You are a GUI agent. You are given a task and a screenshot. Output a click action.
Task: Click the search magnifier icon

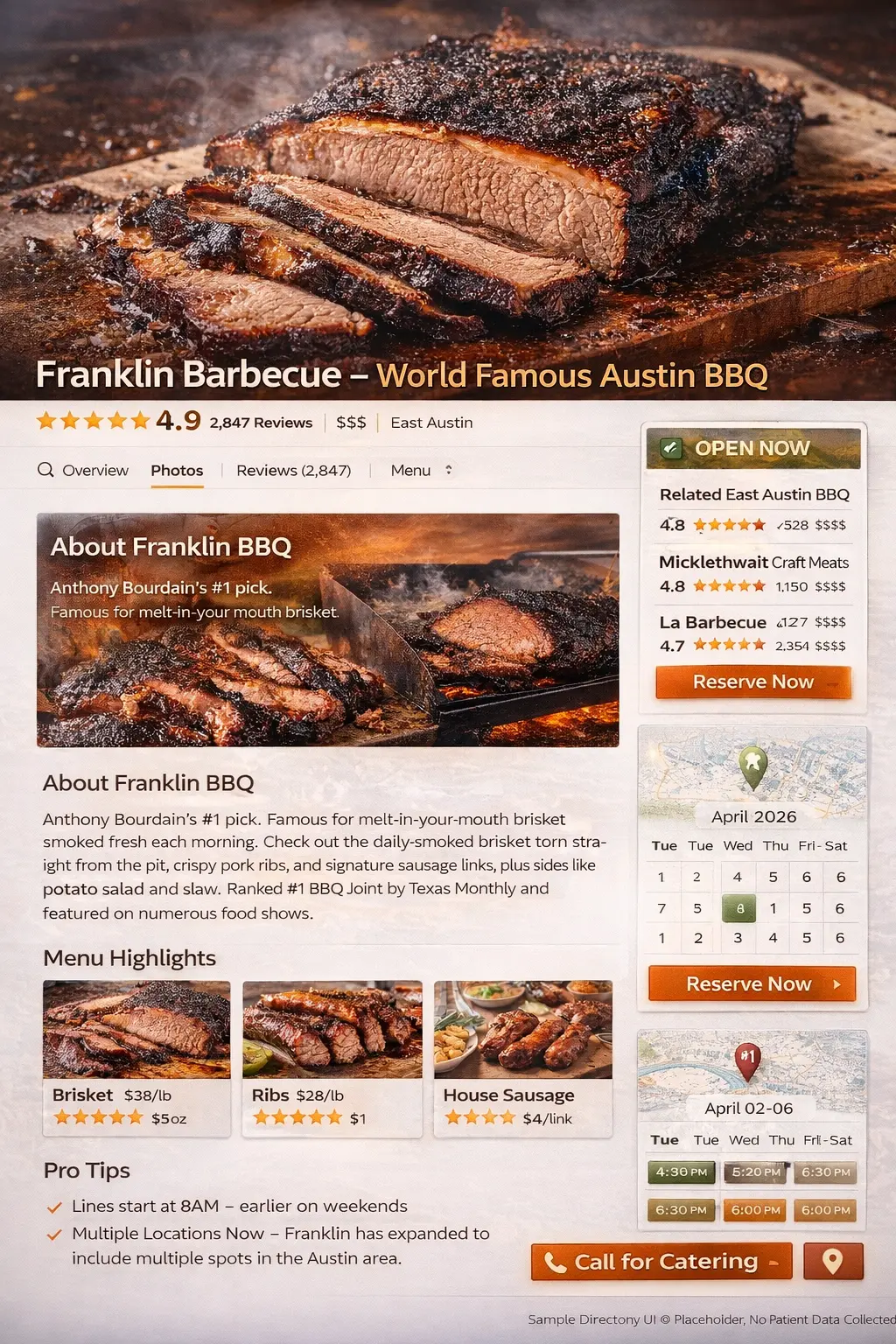[x=45, y=470]
